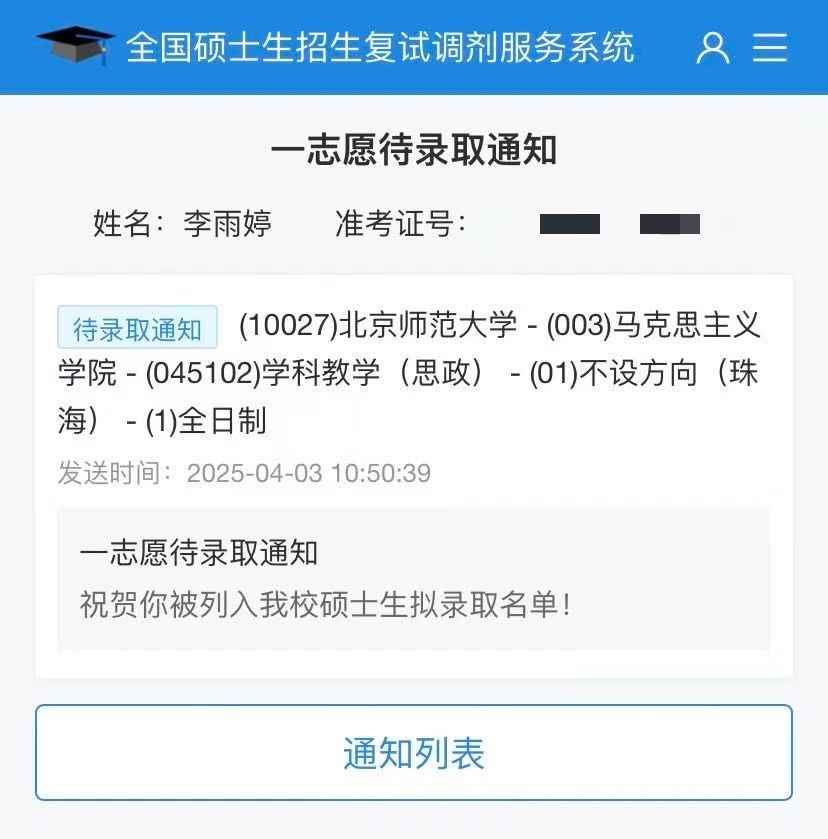Image resolution: width=828 pixels, height=839 pixels.
Task: Tap the mortarboard icon beside system title
Action: [75, 44]
